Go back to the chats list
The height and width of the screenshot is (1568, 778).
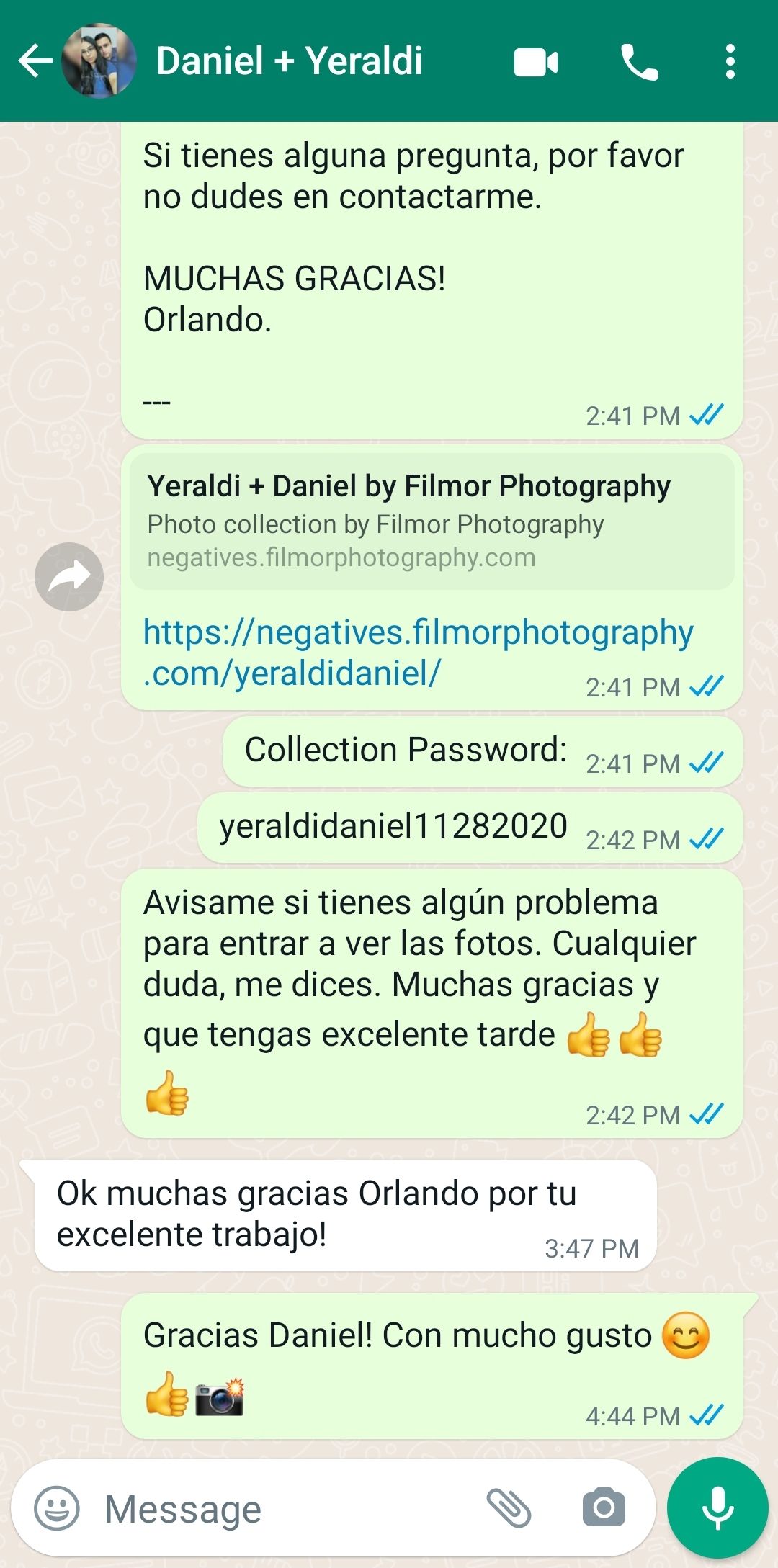tap(35, 61)
